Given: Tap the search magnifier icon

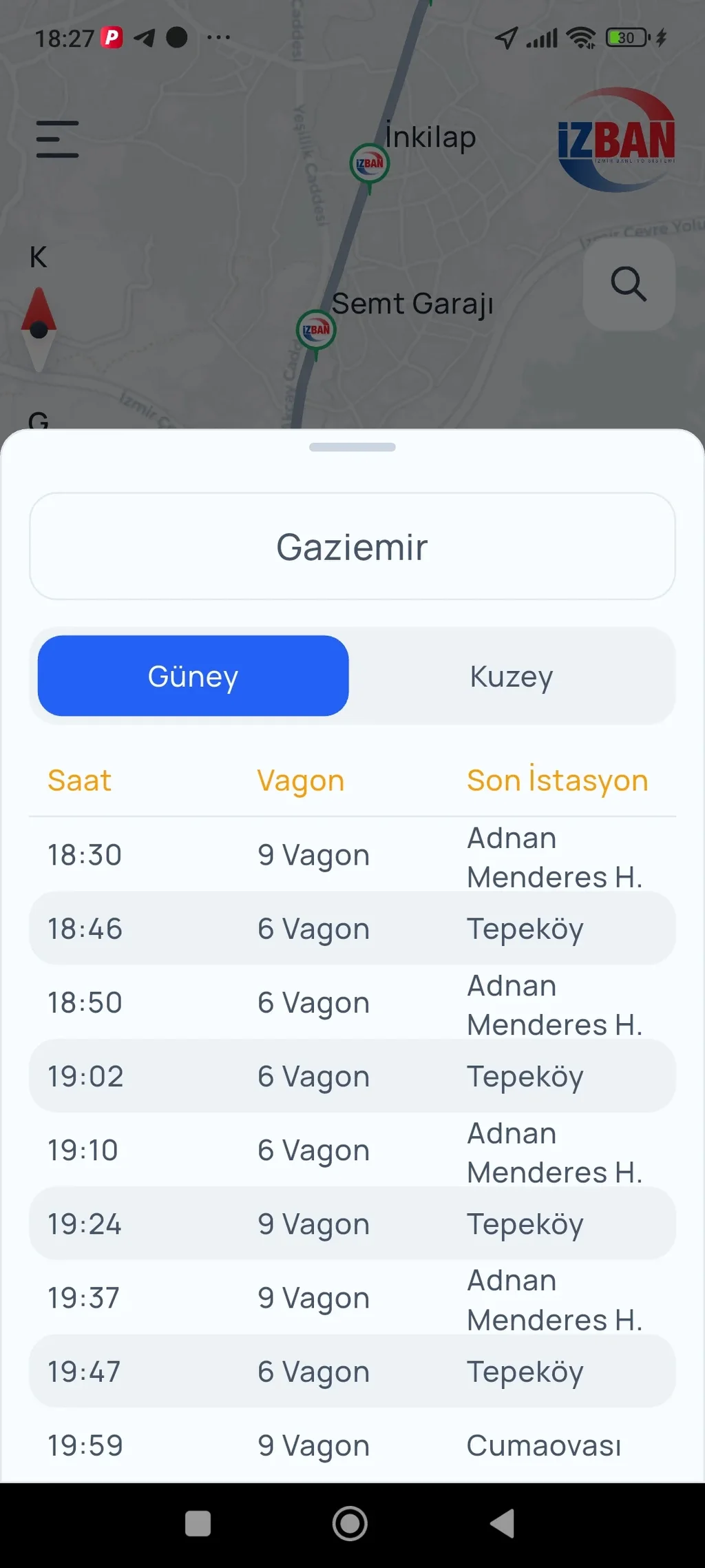Looking at the screenshot, I should pyautogui.click(x=628, y=285).
